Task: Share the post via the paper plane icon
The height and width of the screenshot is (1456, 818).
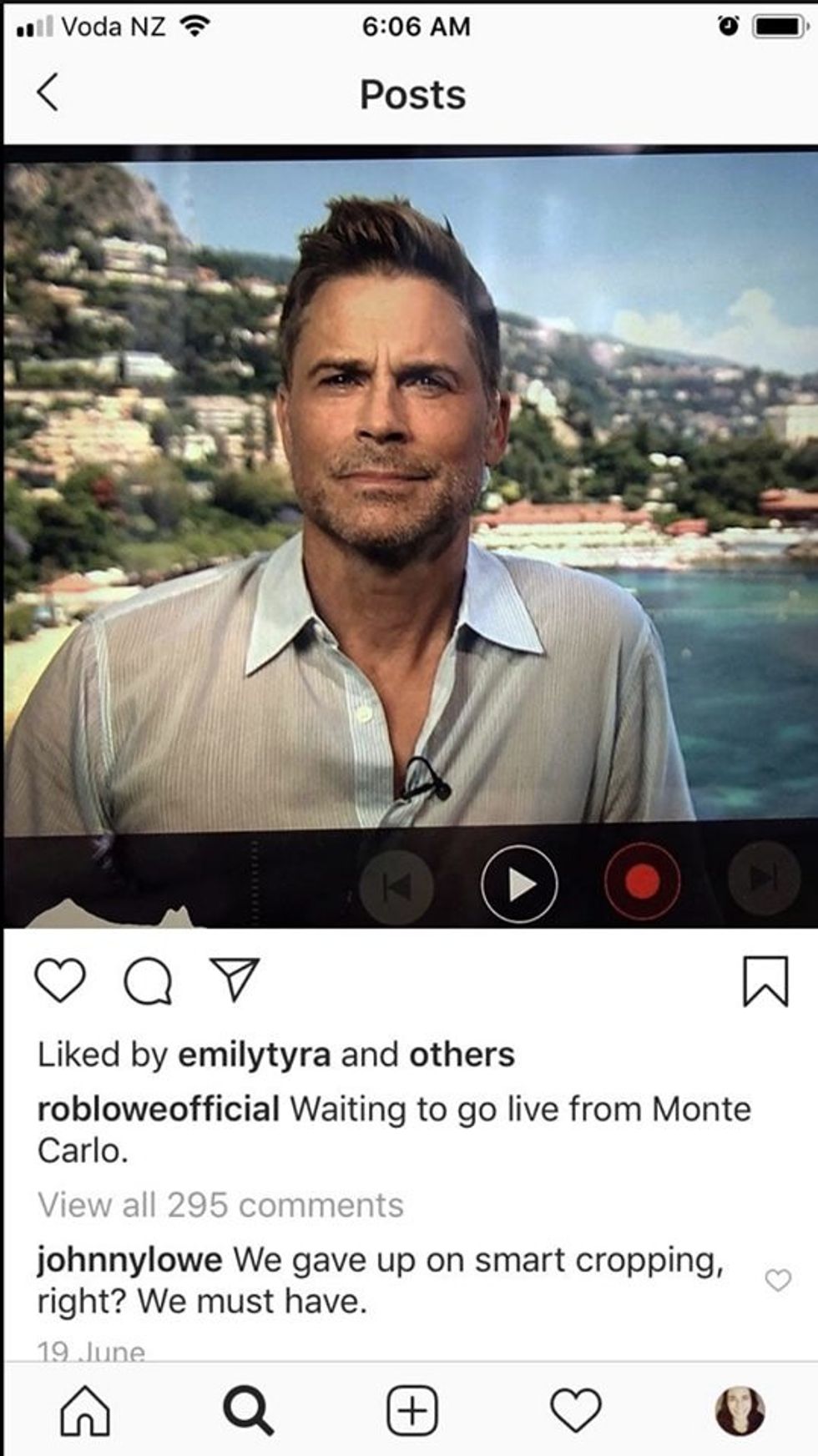Action: [235, 980]
